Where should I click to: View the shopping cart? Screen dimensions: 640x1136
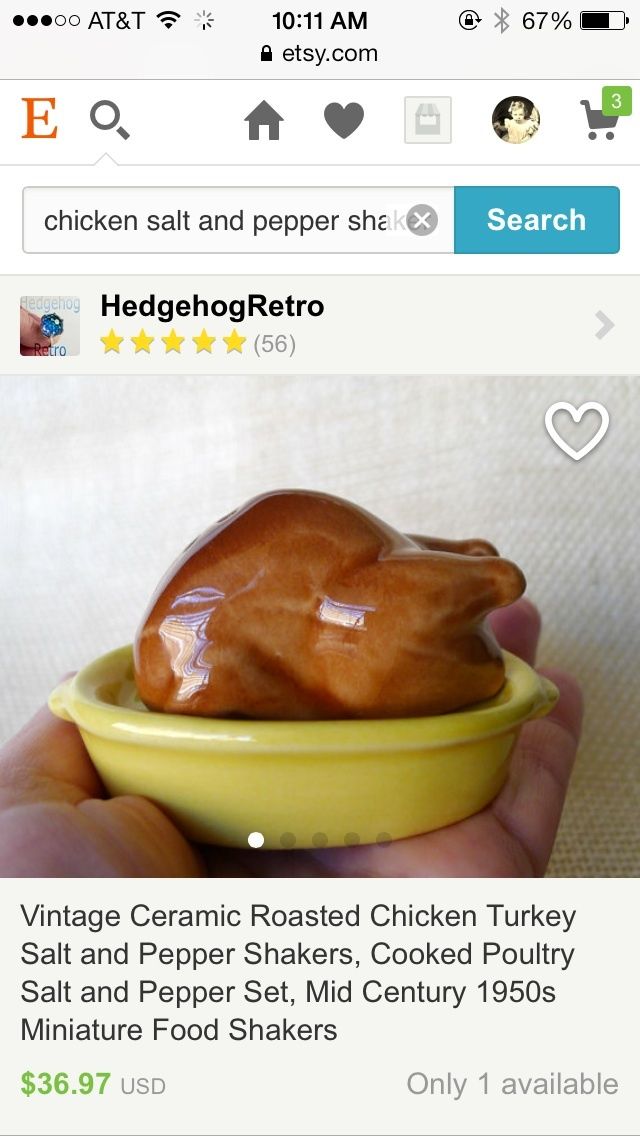[x=599, y=118]
